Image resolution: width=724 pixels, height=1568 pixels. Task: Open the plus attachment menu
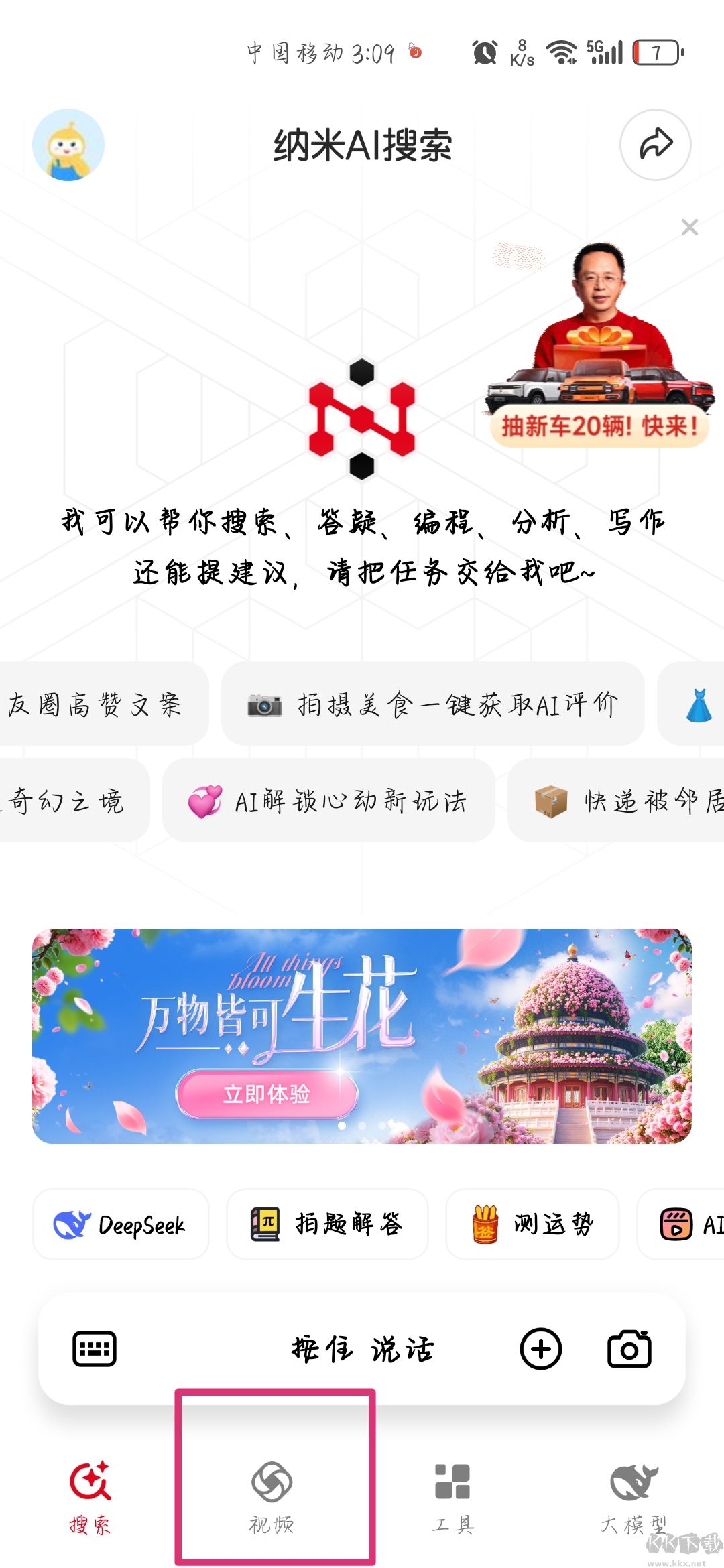click(x=540, y=1349)
